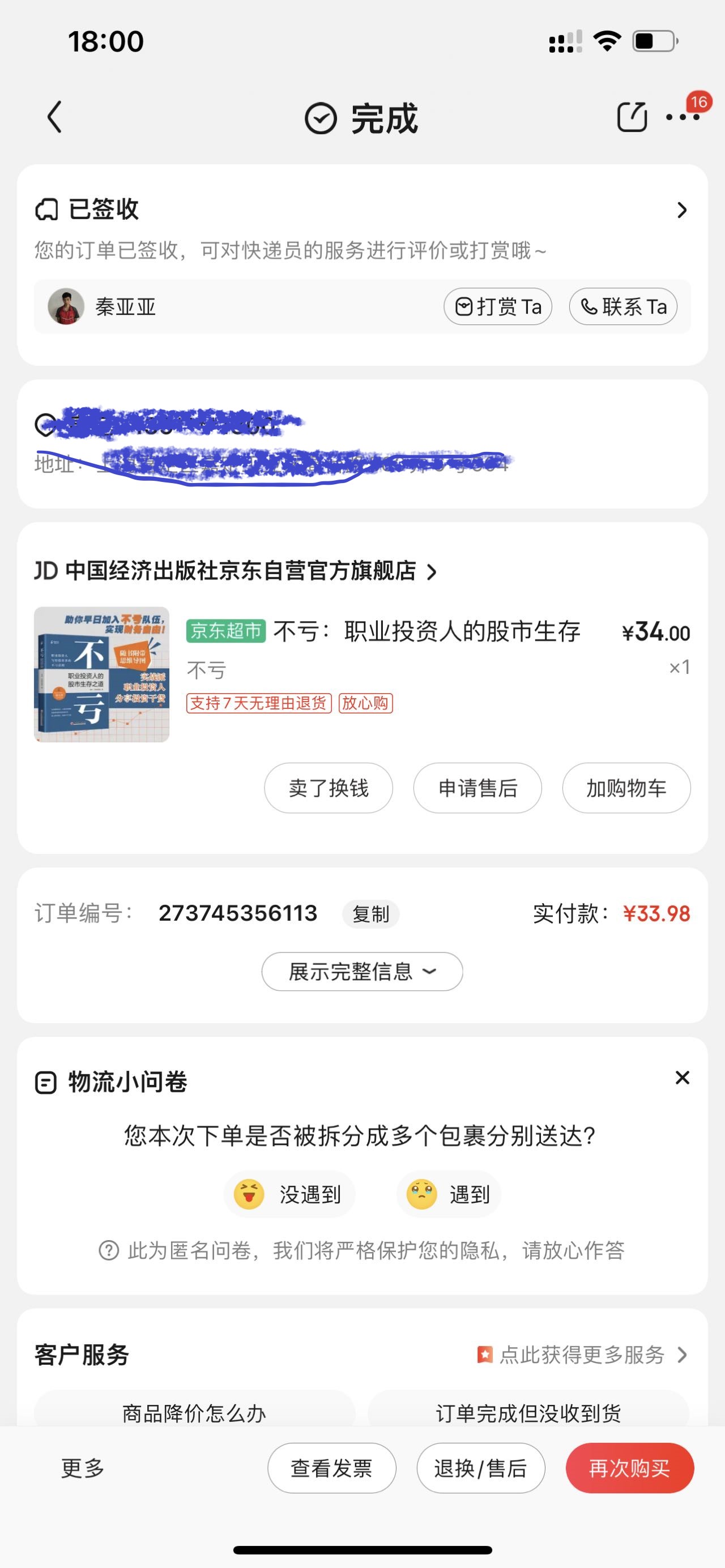725x1568 pixels.
Task: Answer 遇到 in the logistics survey
Action: (x=449, y=1194)
